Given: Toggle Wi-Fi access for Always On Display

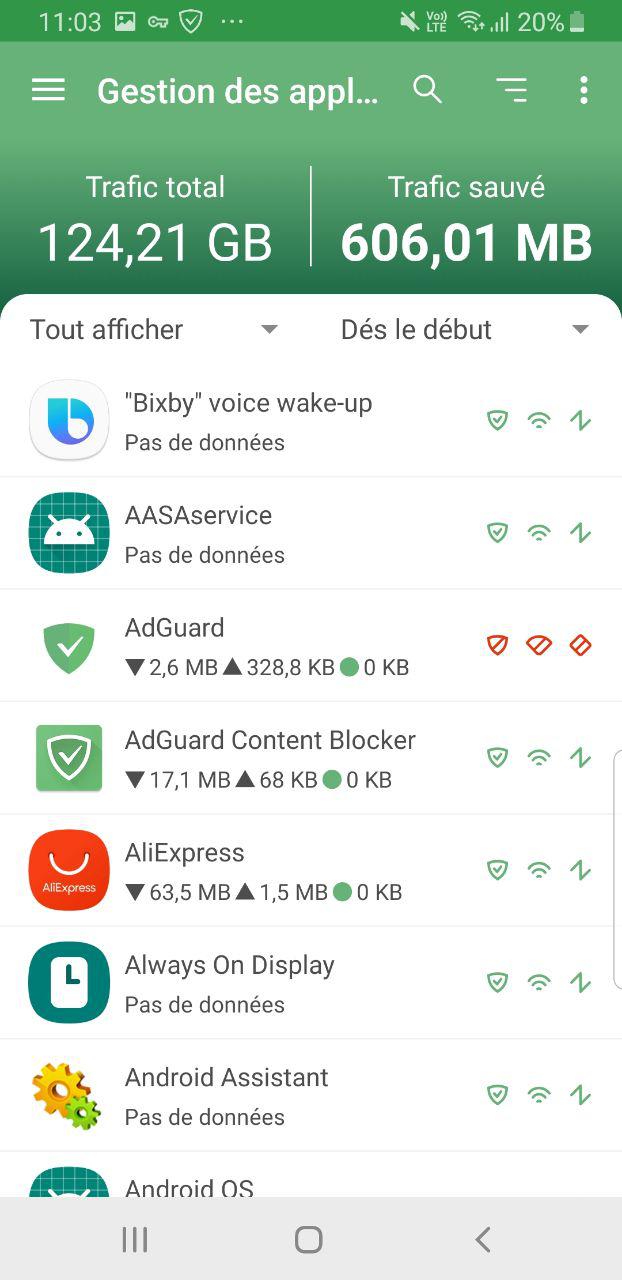Looking at the screenshot, I should [539, 983].
